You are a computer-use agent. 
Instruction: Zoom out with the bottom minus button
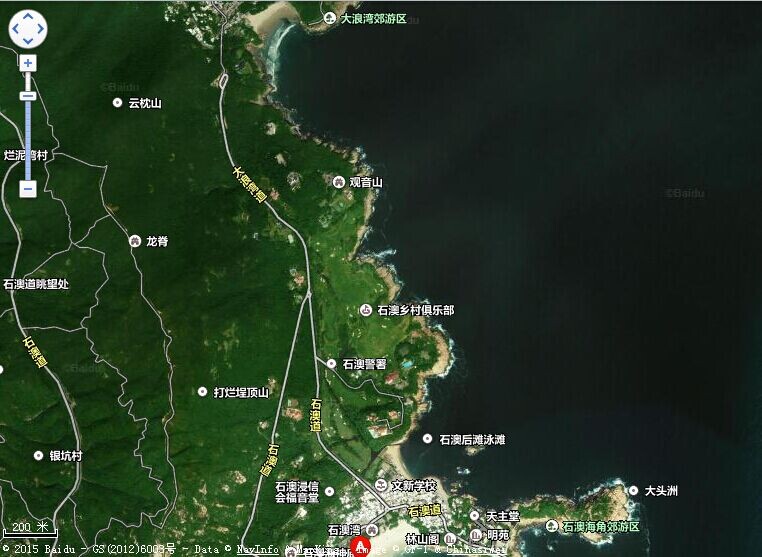click(28, 188)
